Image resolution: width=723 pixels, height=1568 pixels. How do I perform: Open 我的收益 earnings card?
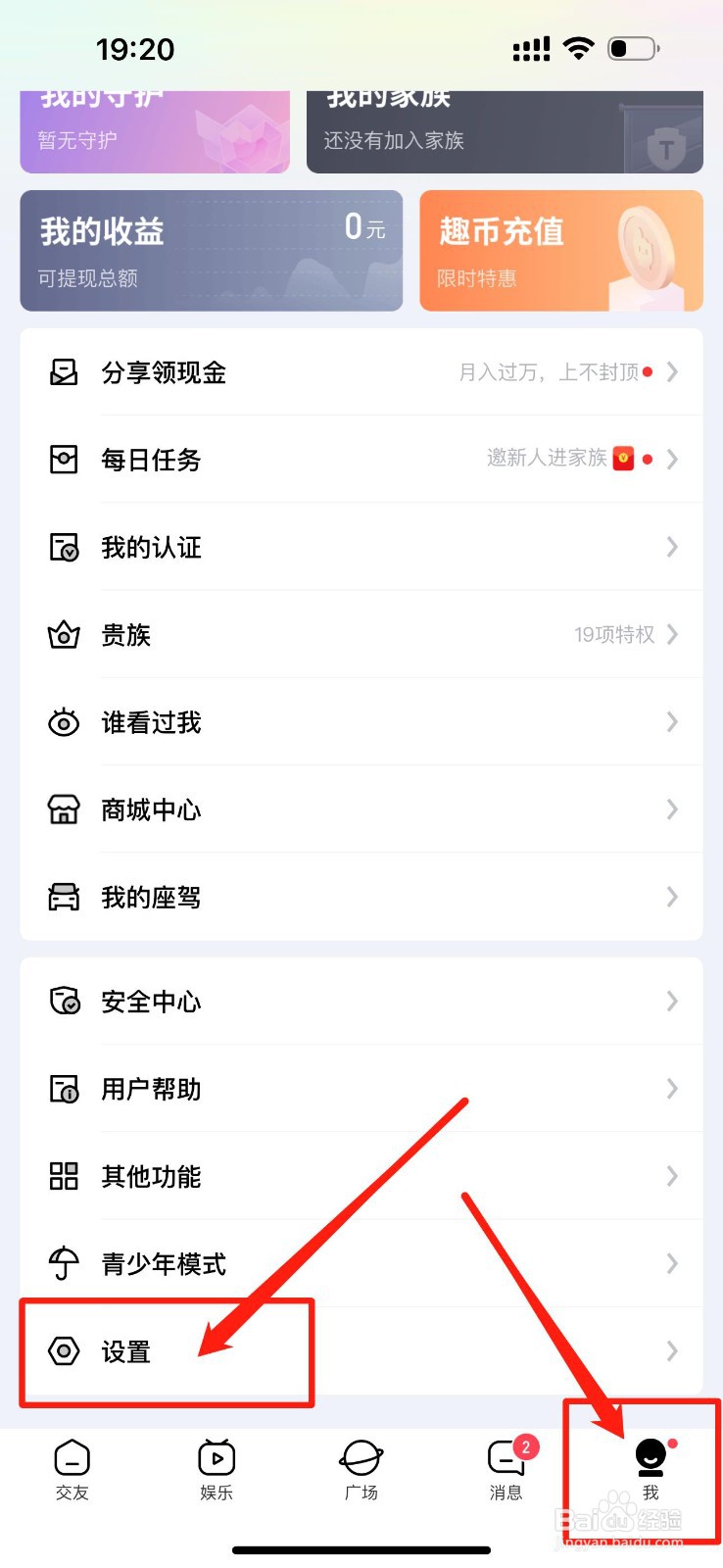pos(211,250)
